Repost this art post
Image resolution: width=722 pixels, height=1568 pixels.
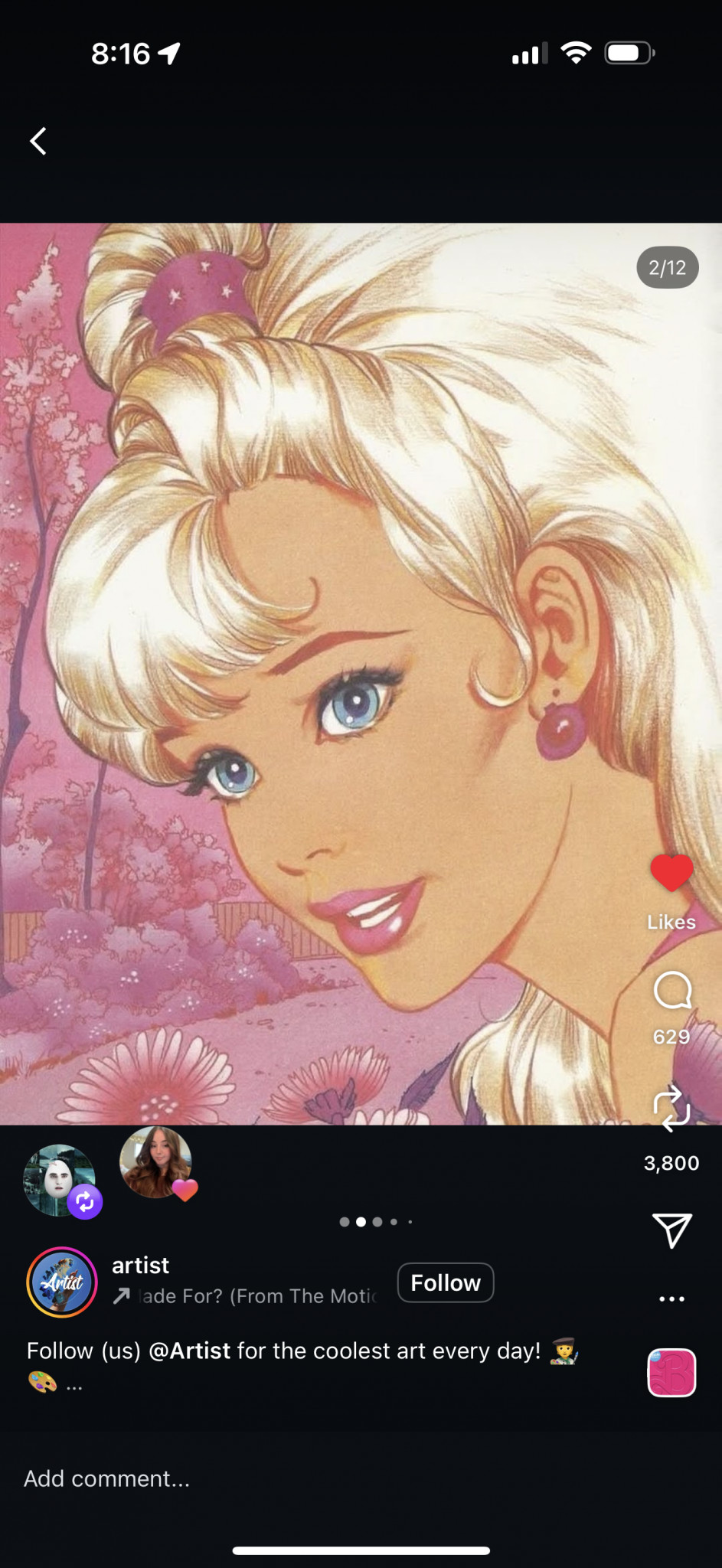tap(671, 1108)
